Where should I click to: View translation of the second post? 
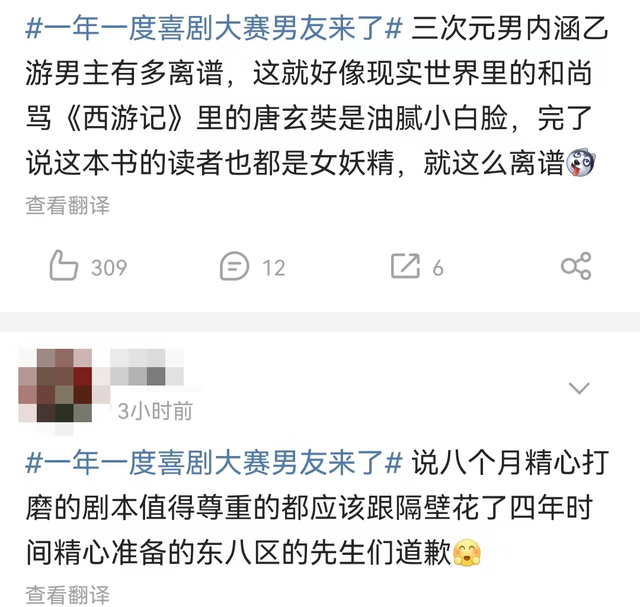coord(67,595)
